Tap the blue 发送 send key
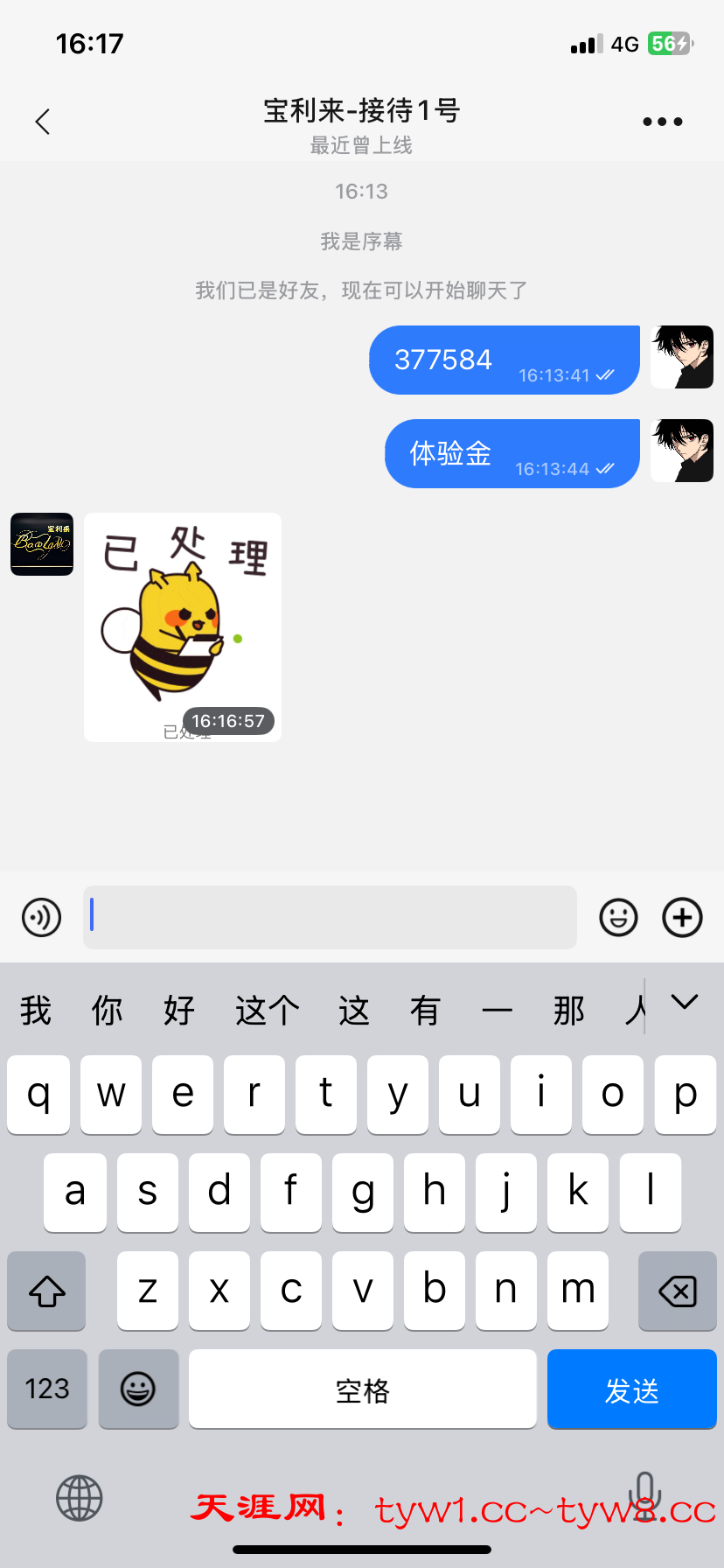 (631, 1389)
